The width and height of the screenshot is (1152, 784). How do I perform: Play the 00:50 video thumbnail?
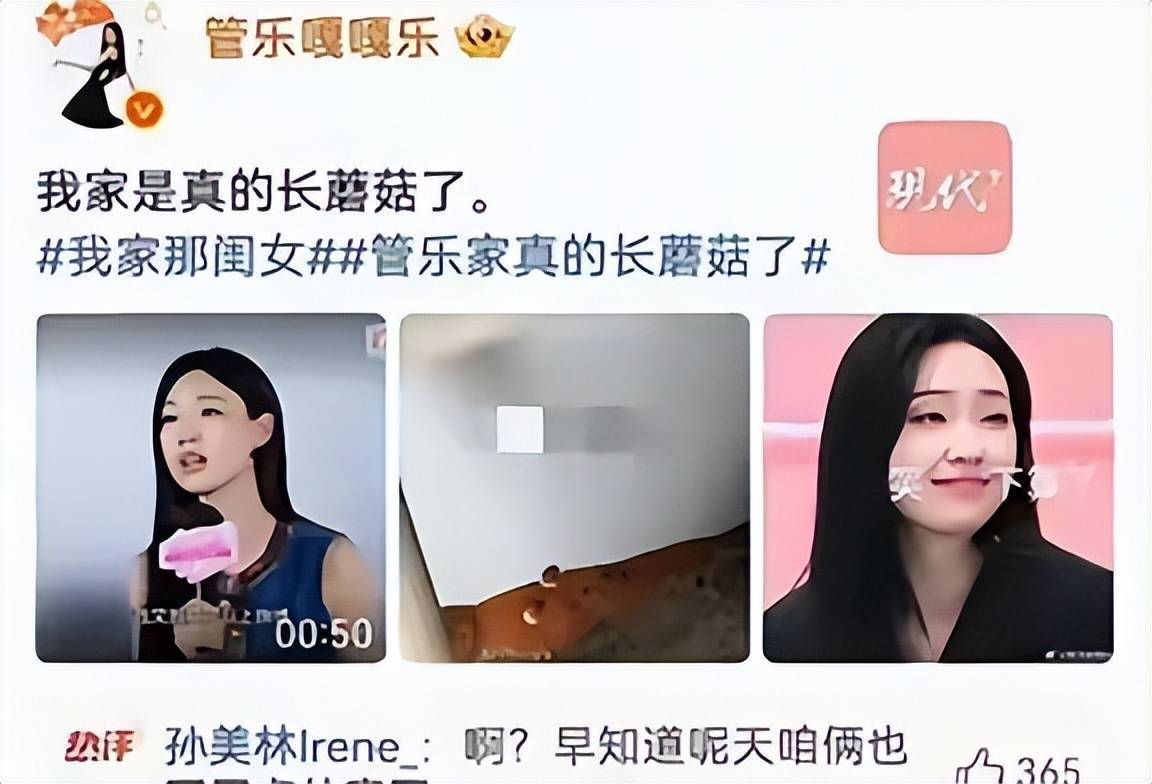coord(211,488)
